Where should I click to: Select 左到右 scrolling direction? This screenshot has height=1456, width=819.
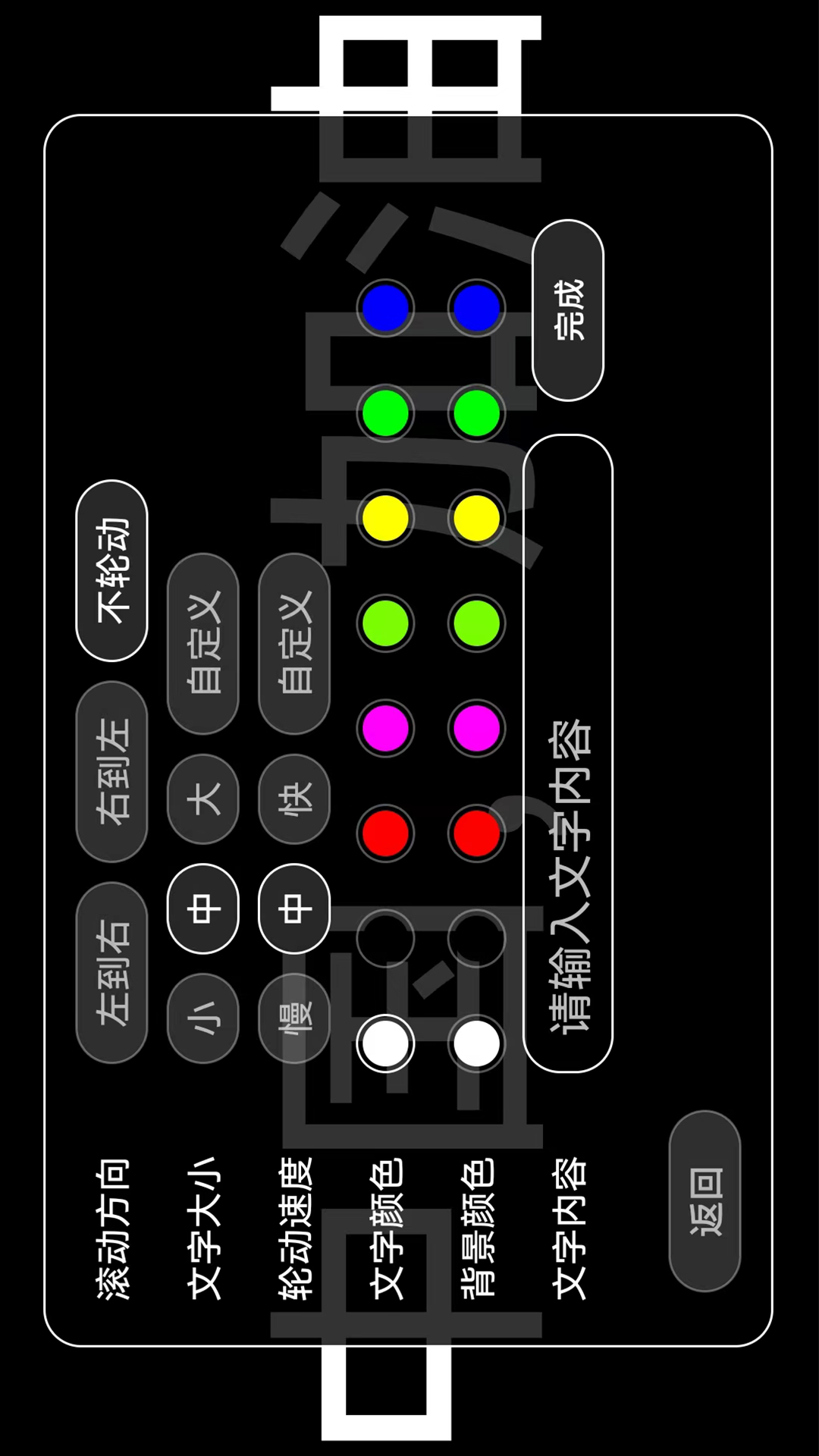[x=112, y=972]
